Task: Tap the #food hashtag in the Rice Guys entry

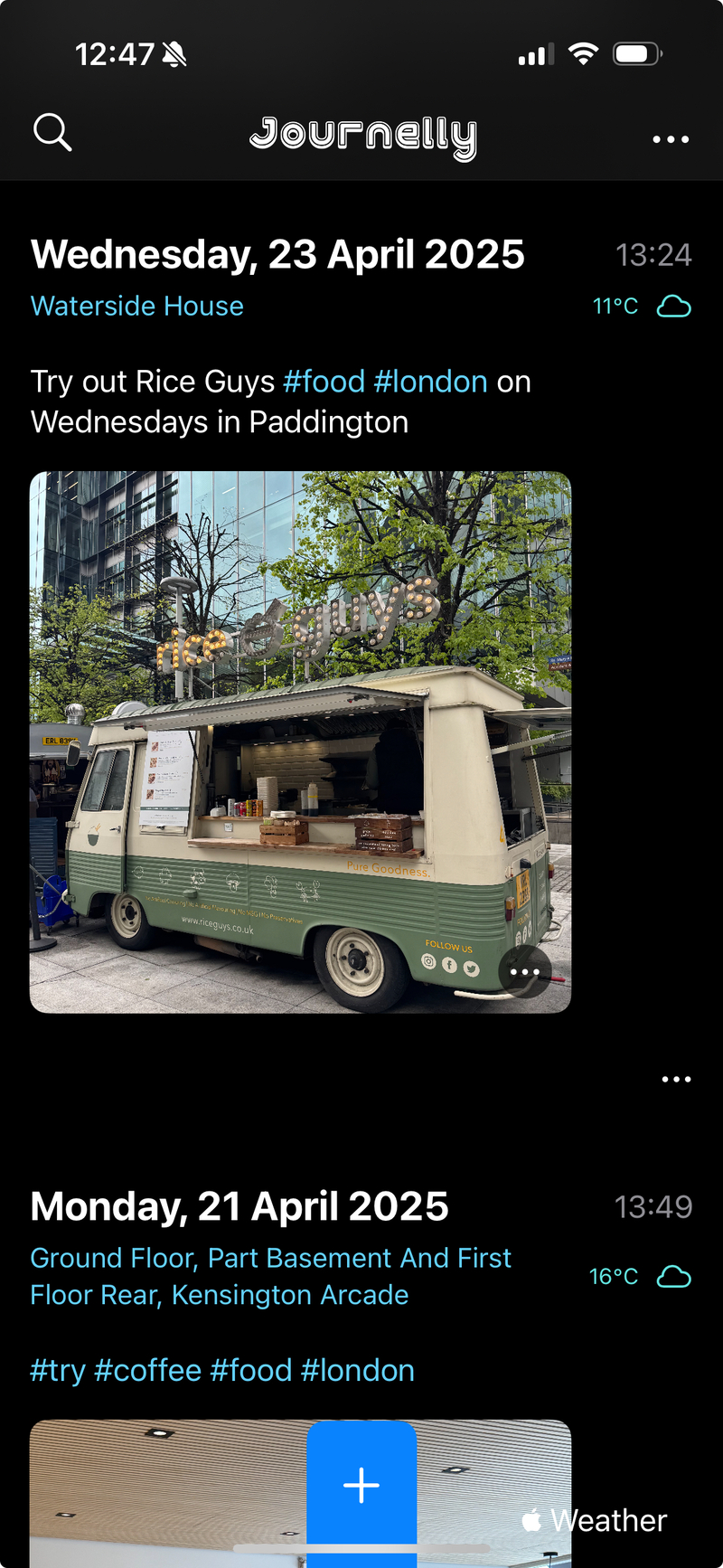Action: 324,382
